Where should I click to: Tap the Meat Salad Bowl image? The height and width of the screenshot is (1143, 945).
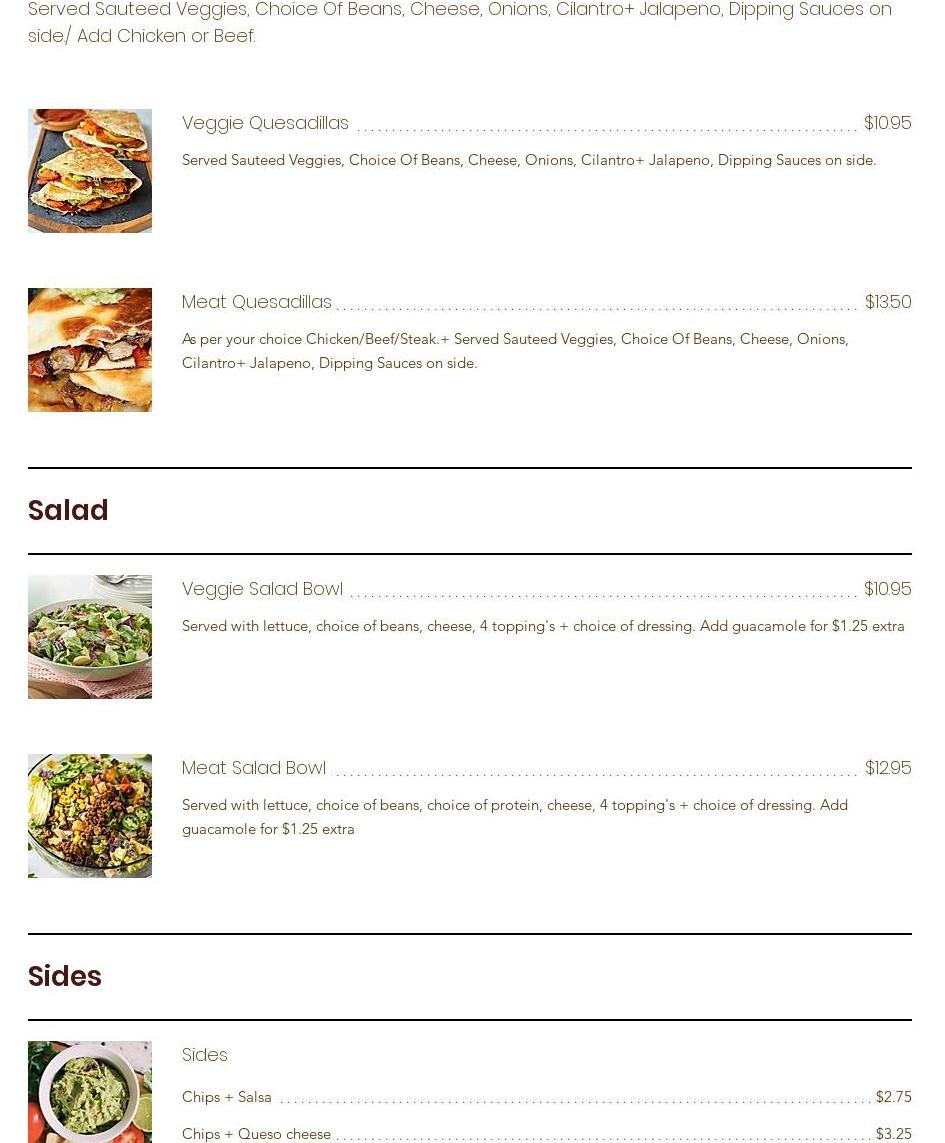tap(90, 816)
